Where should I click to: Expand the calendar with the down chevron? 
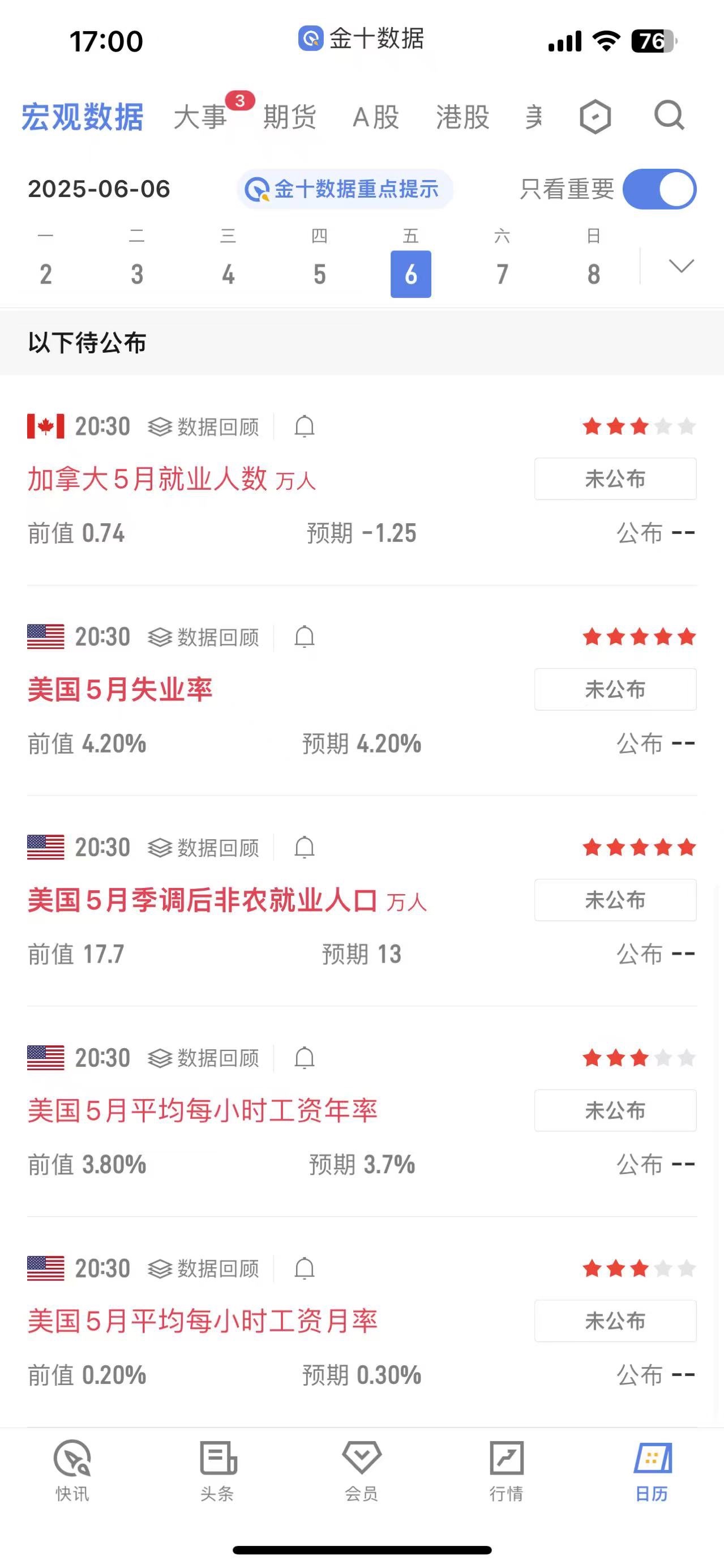click(x=681, y=266)
